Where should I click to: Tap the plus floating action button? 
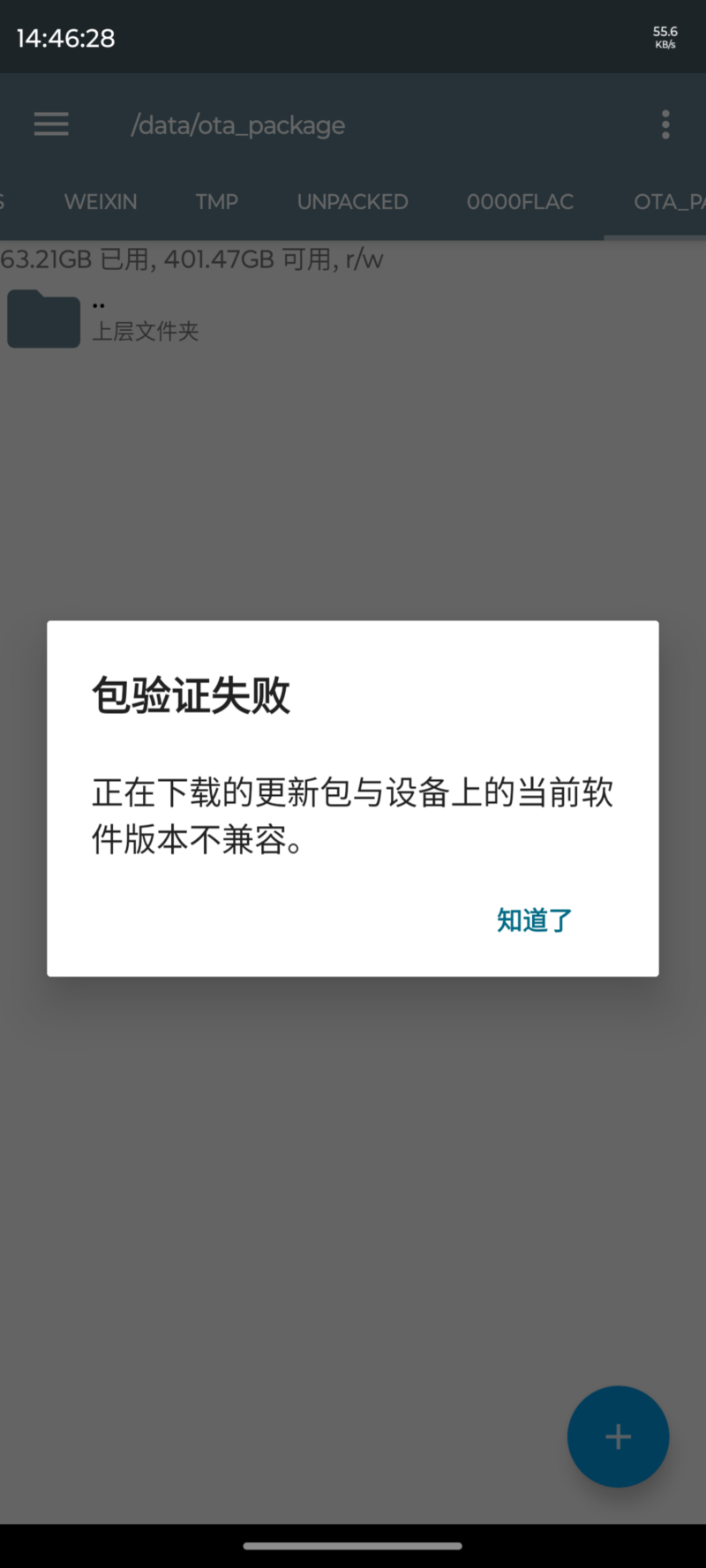[618, 1437]
